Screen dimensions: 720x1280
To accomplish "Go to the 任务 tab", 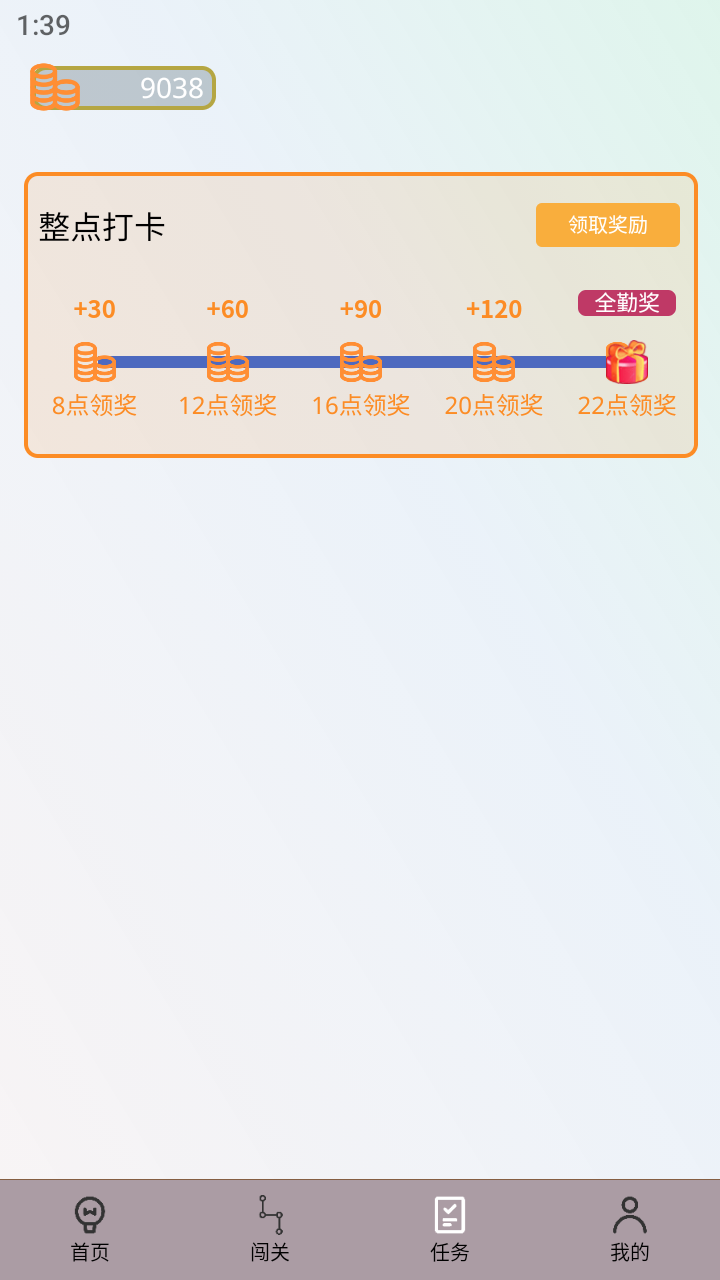I will coord(450,1229).
